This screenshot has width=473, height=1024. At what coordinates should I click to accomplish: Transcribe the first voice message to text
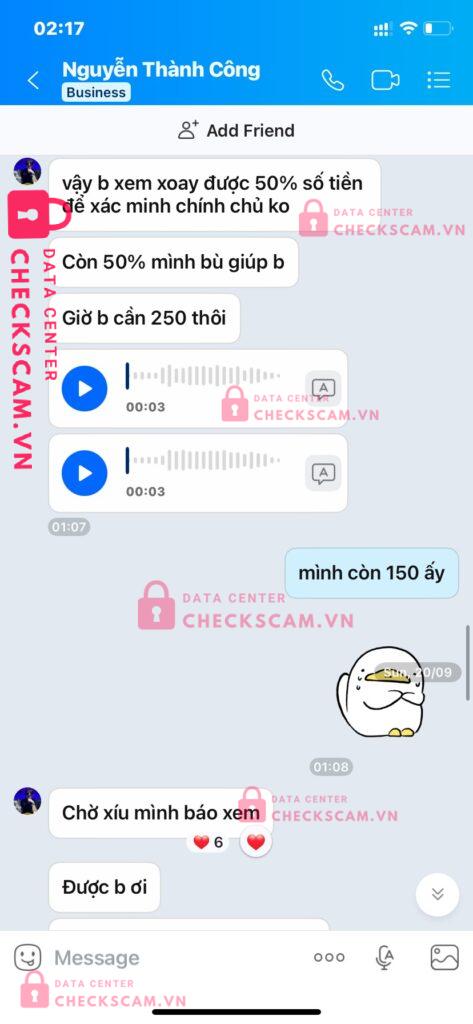323,389
